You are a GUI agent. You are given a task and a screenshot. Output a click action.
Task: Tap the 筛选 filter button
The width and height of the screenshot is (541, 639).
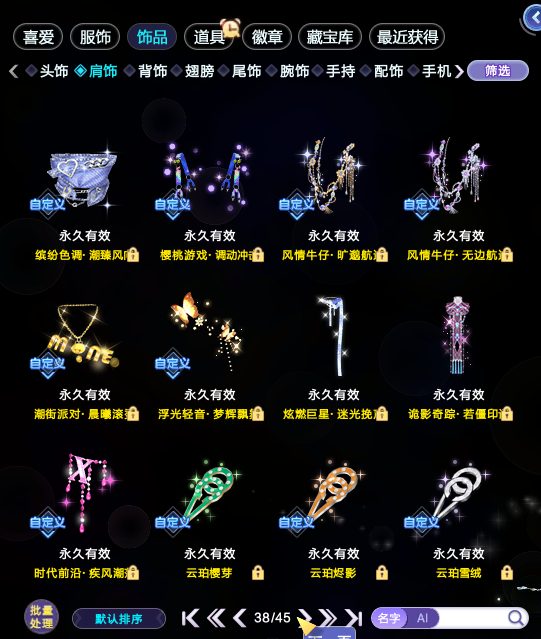coord(498,71)
